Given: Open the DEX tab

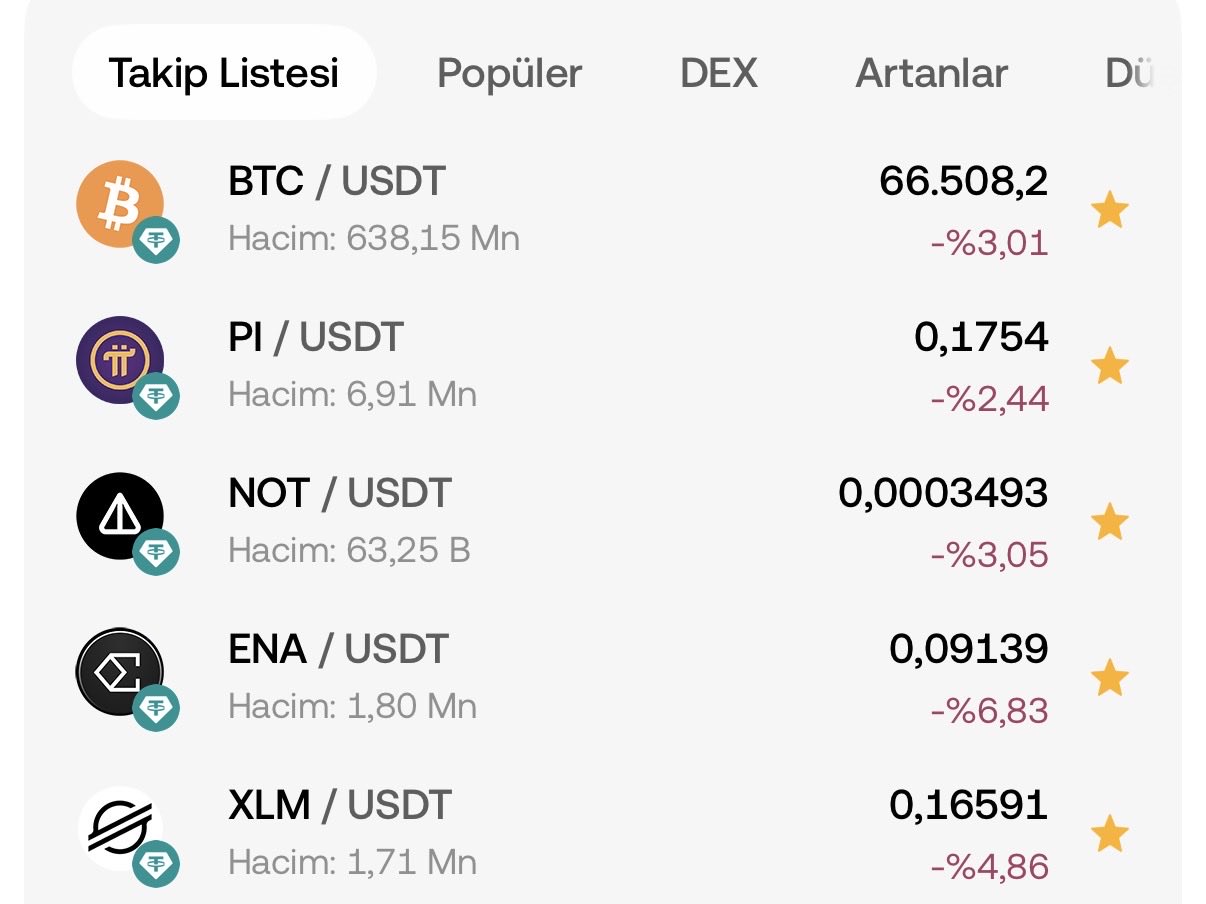Looking at the screenshot, I should [718, 73].
